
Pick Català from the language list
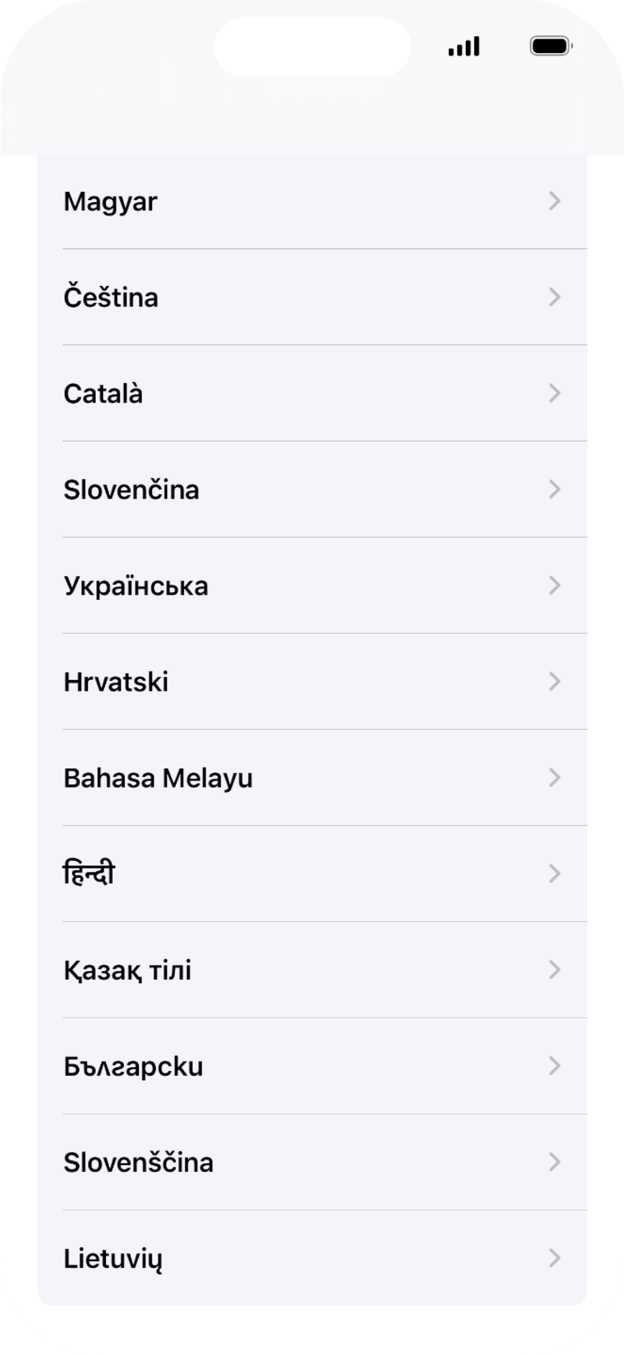(x=311, y=394)
